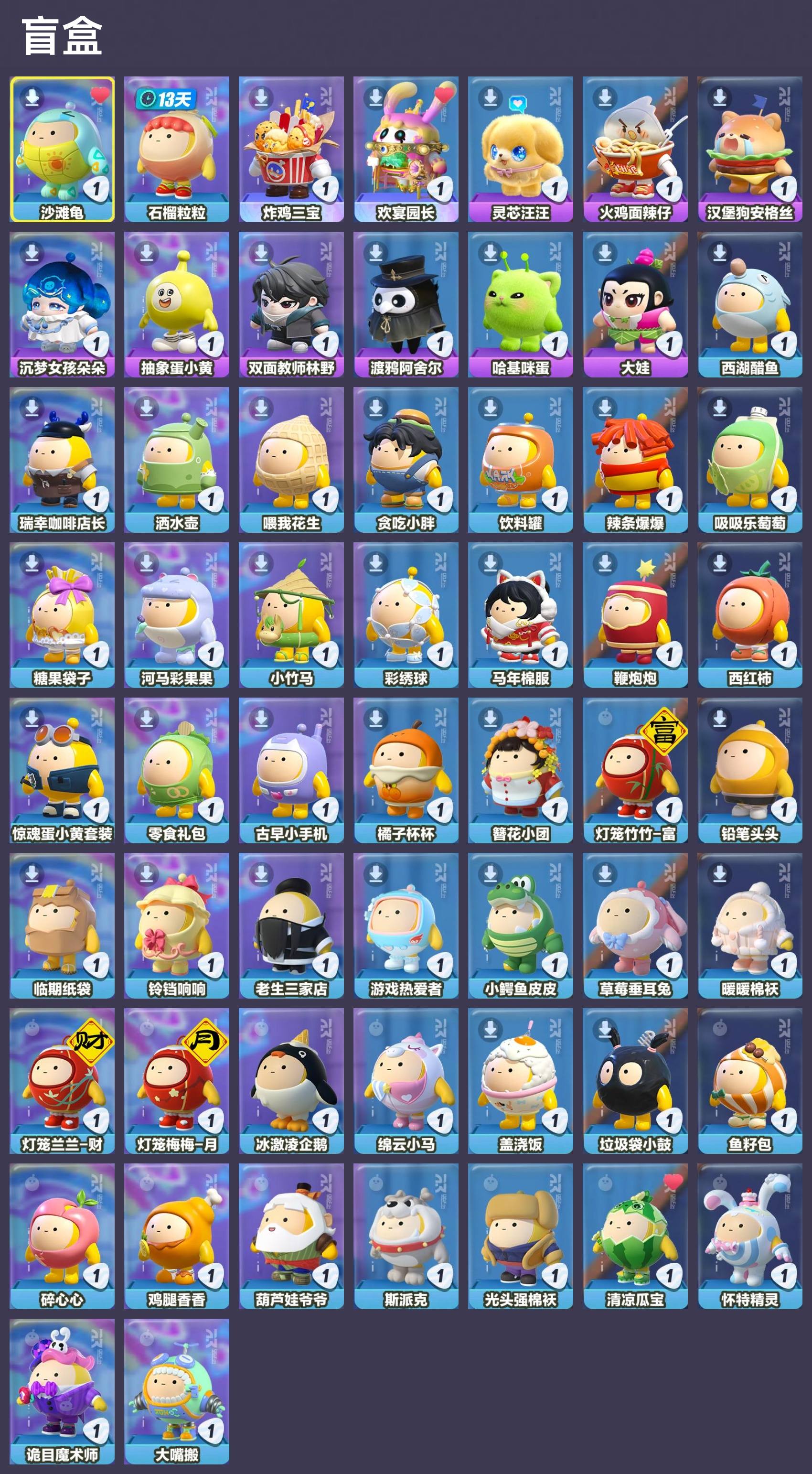Image resolution: width=812 pixels, height=1474 pixels.
Task: Choose the 沉梦女孩朵朵 card
Action: (62, 304)
